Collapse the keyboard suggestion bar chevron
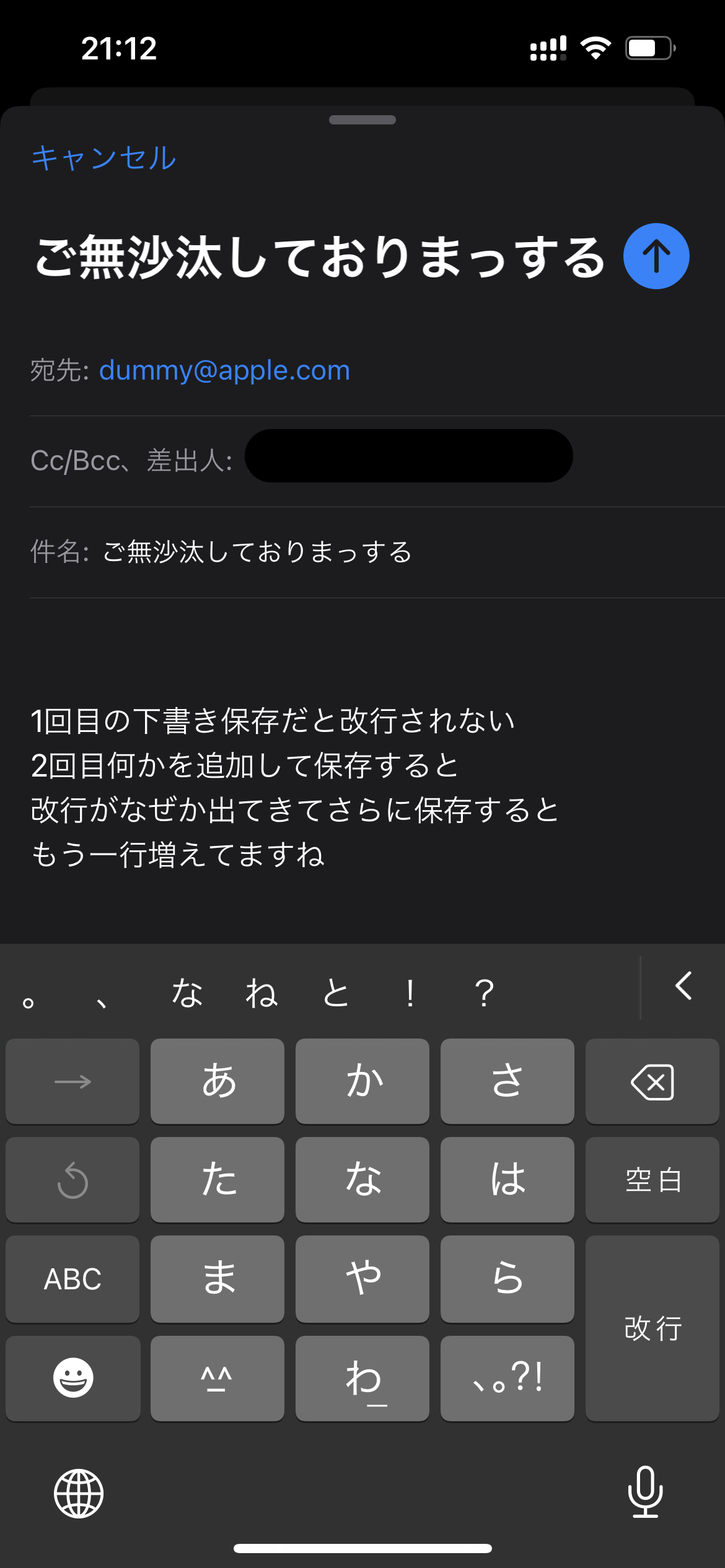 click(x=683, y=986)
